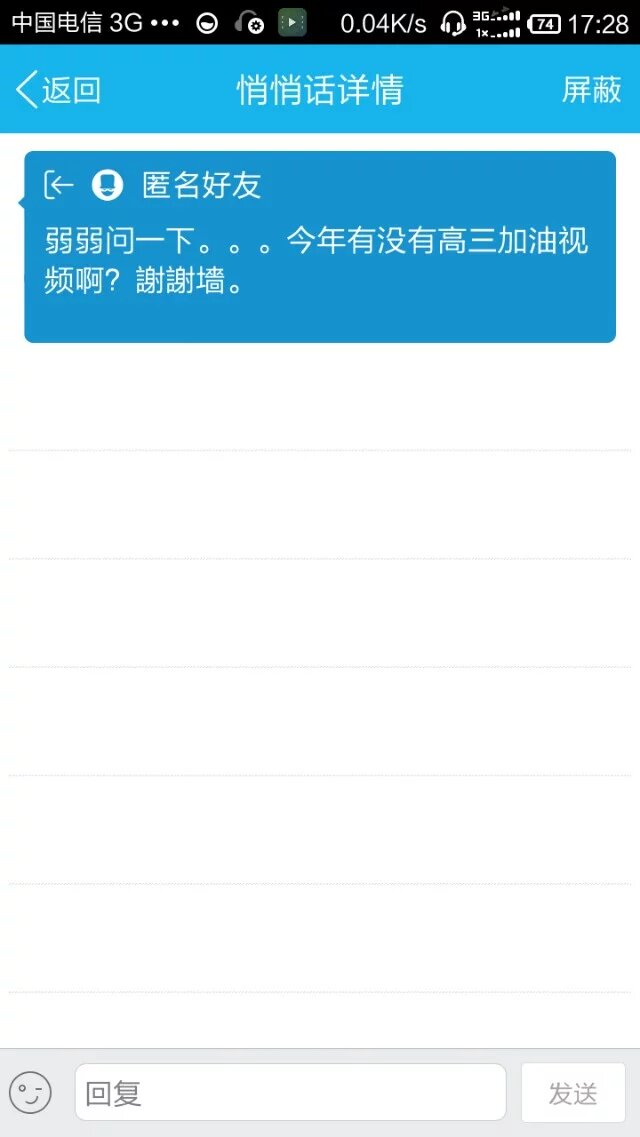Go back using the 返回 button

(58, 90)
